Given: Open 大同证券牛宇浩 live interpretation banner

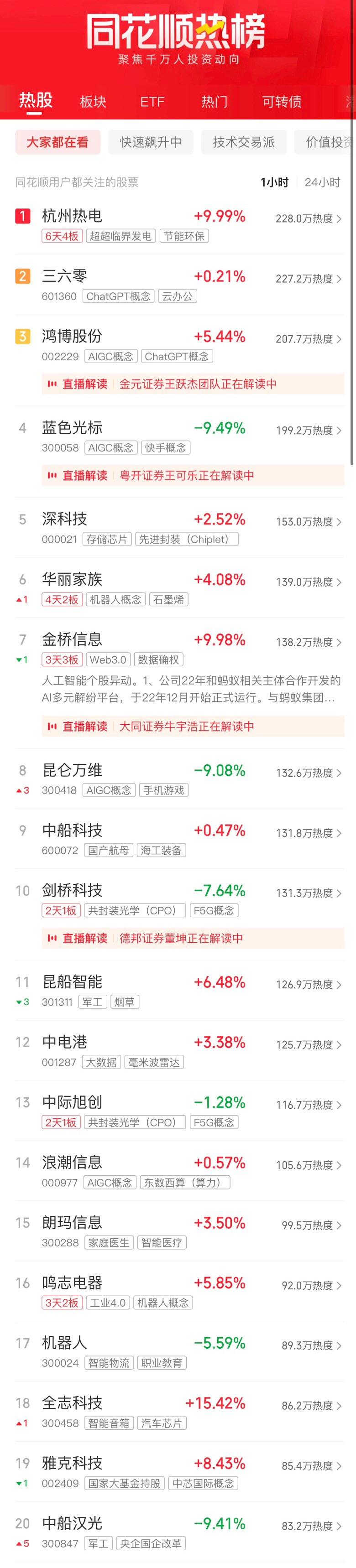Looking at the screenshot, I should pos(193,726).
